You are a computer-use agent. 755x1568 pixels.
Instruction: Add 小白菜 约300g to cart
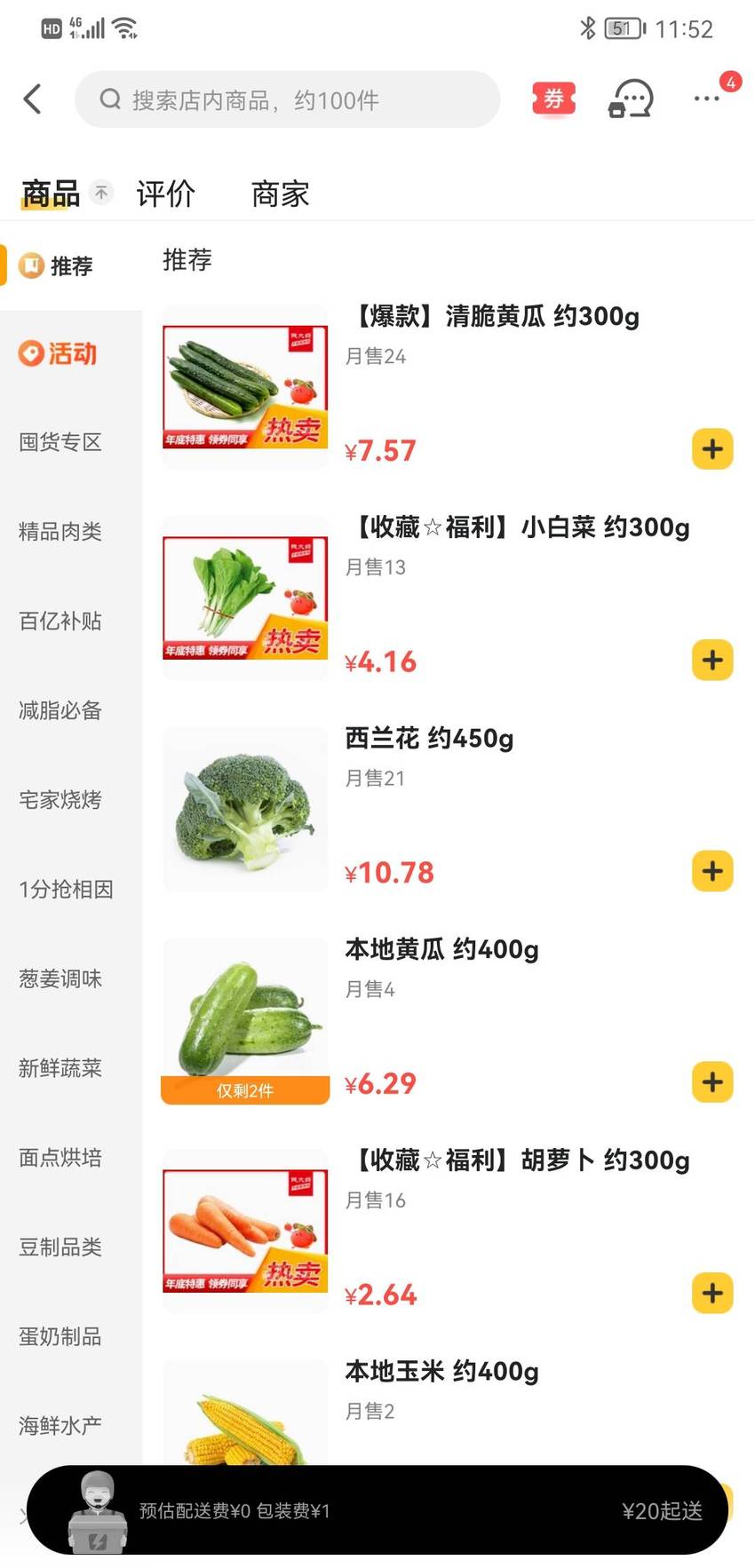(x=712, y=660)
